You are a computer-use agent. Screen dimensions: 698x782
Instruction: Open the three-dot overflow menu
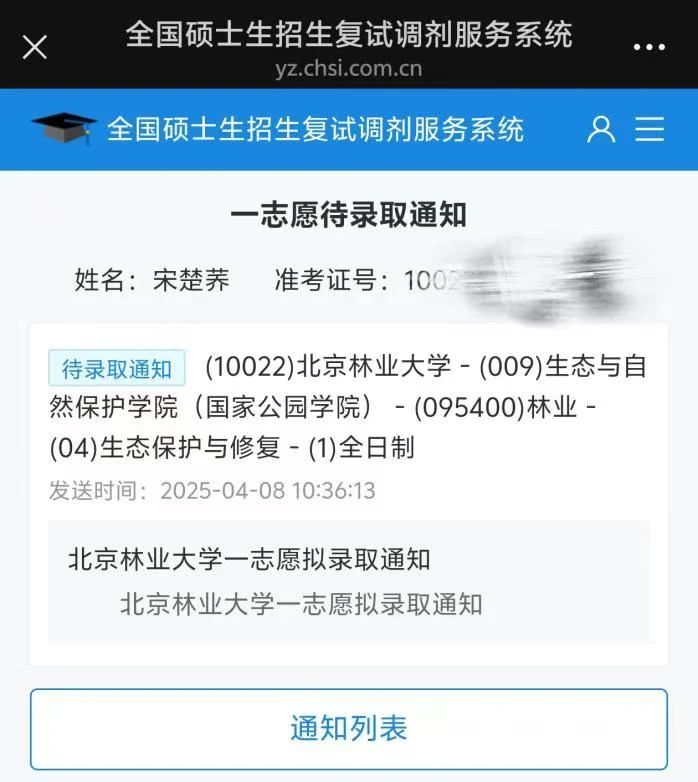pyautogui.click(x=650, y=46)
